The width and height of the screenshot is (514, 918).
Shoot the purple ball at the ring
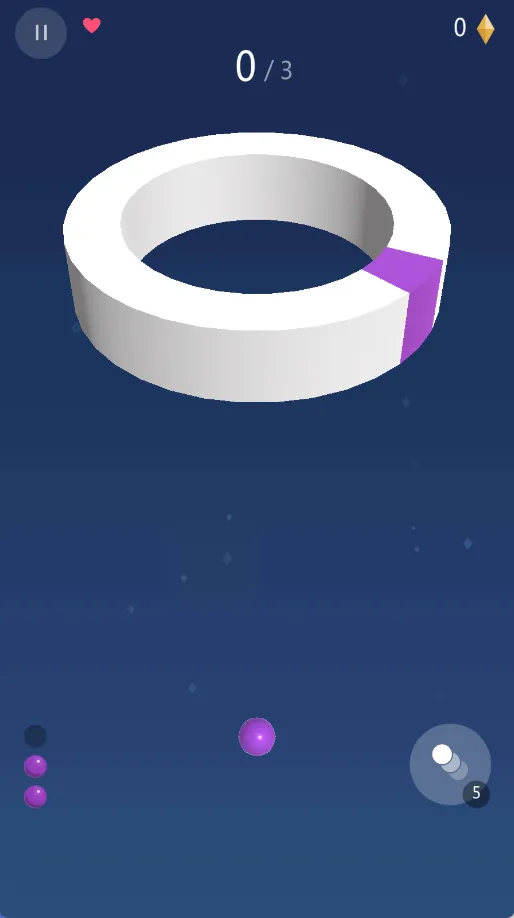257,737
